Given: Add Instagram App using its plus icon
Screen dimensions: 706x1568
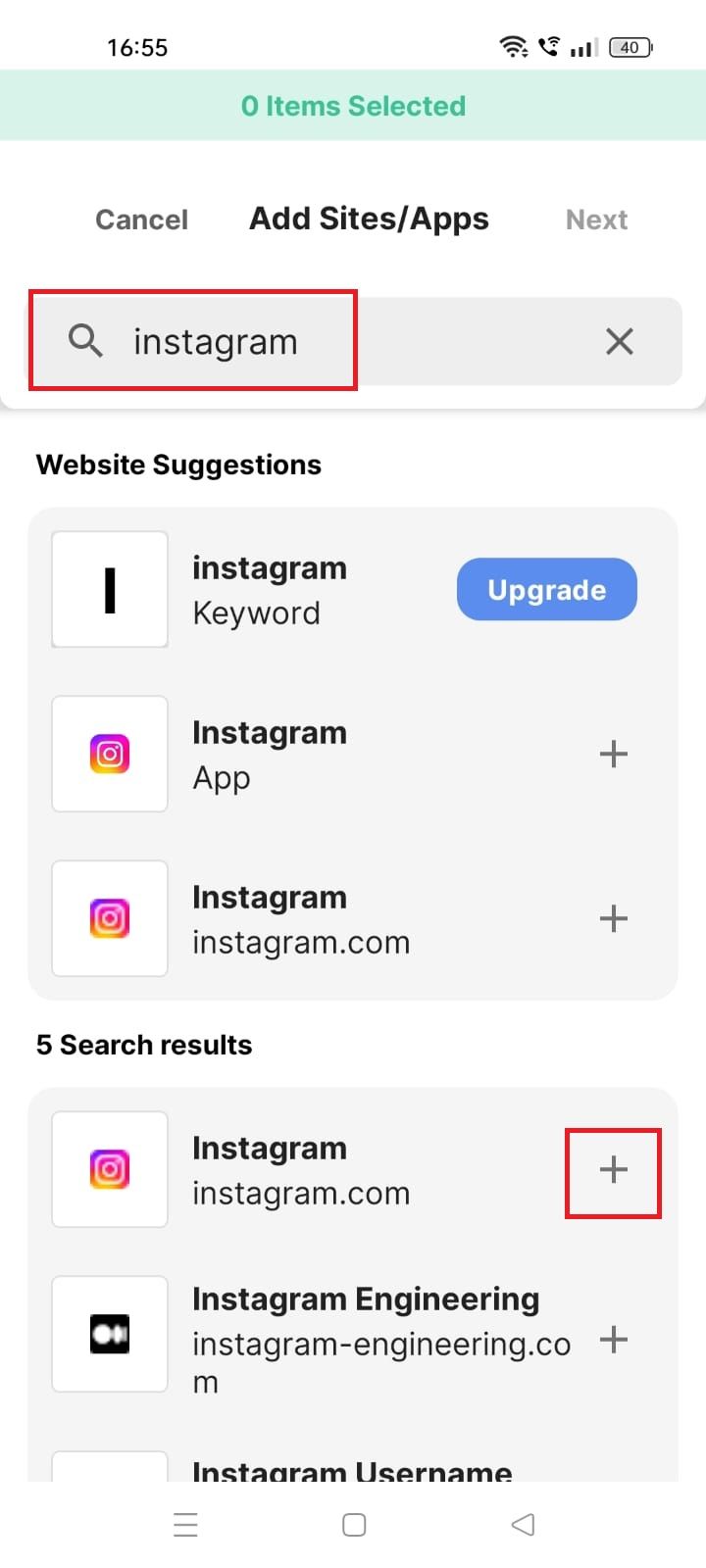Looking at the screenshot, I should point(614,754).
